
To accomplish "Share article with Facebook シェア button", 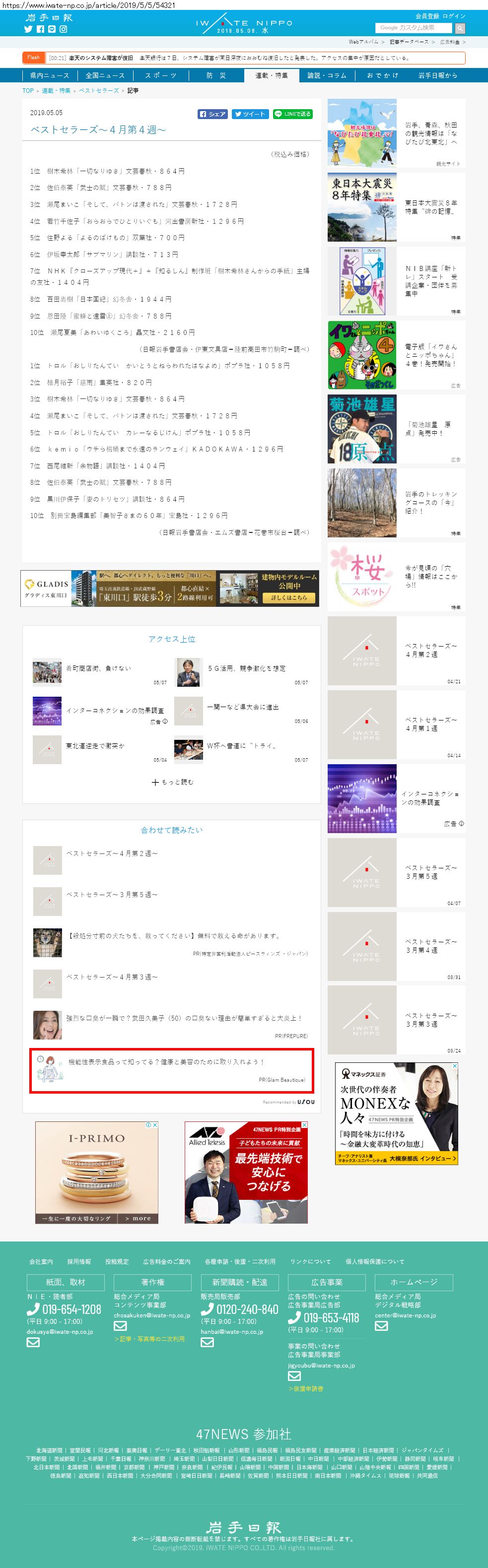I will 212,114.
